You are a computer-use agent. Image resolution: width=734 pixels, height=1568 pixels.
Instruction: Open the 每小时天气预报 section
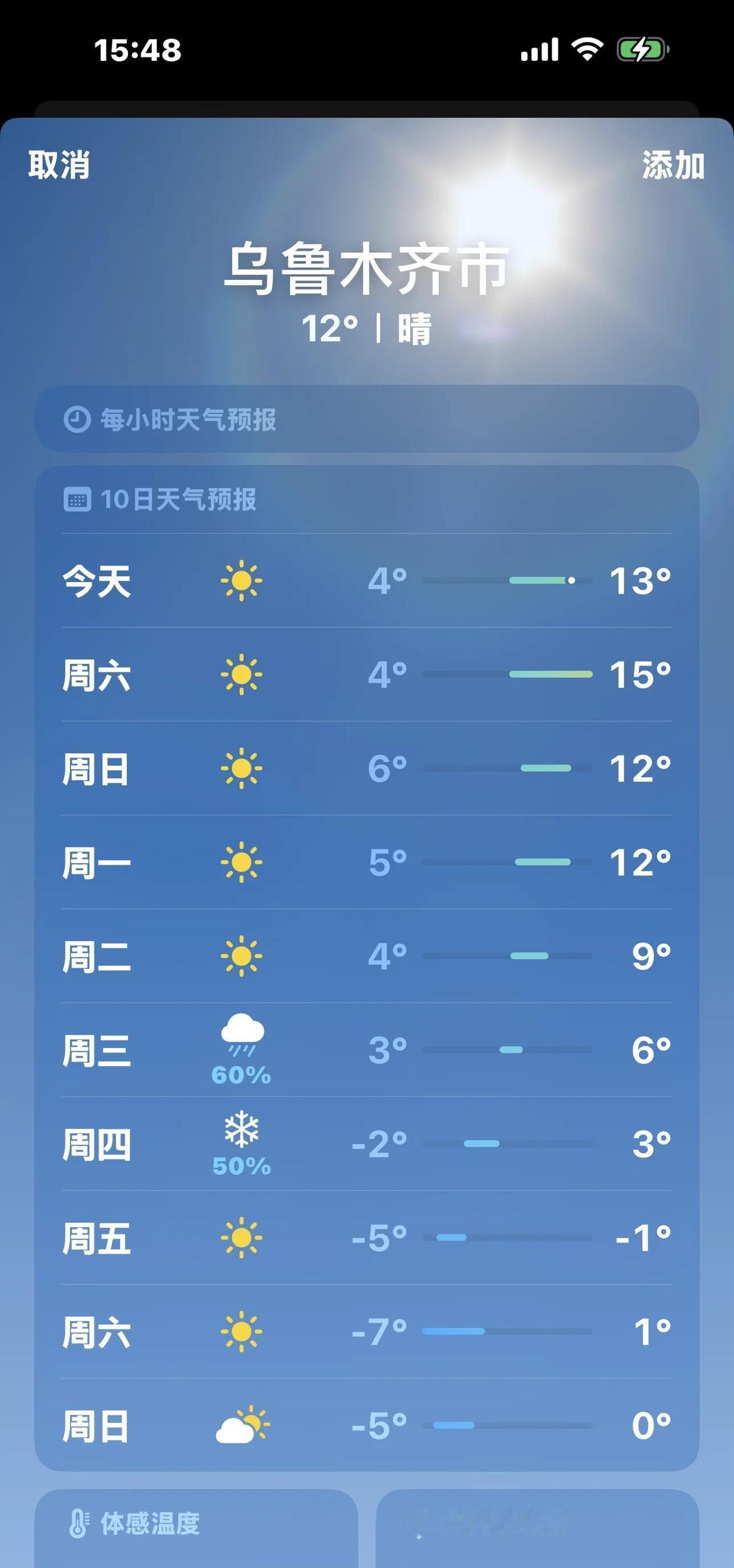[366, 419]
